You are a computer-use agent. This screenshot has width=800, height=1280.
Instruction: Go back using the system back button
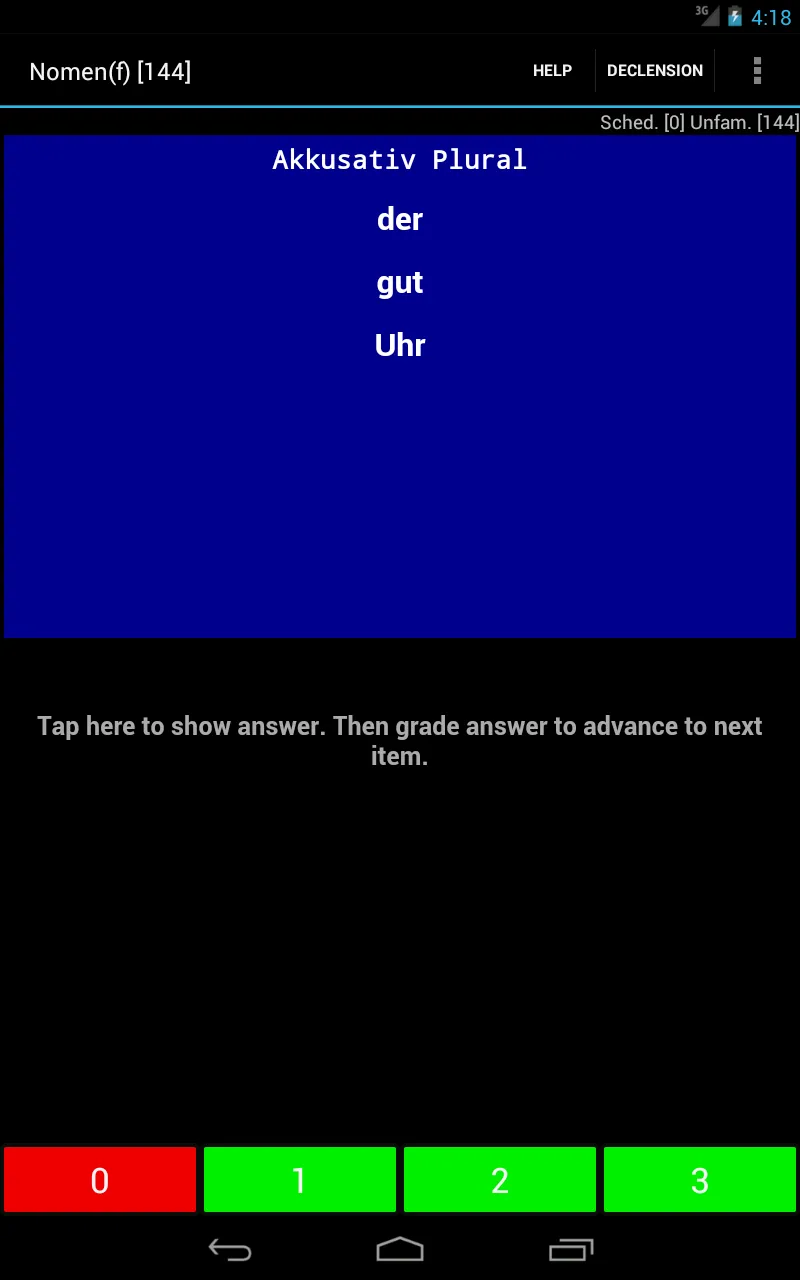230,1249
